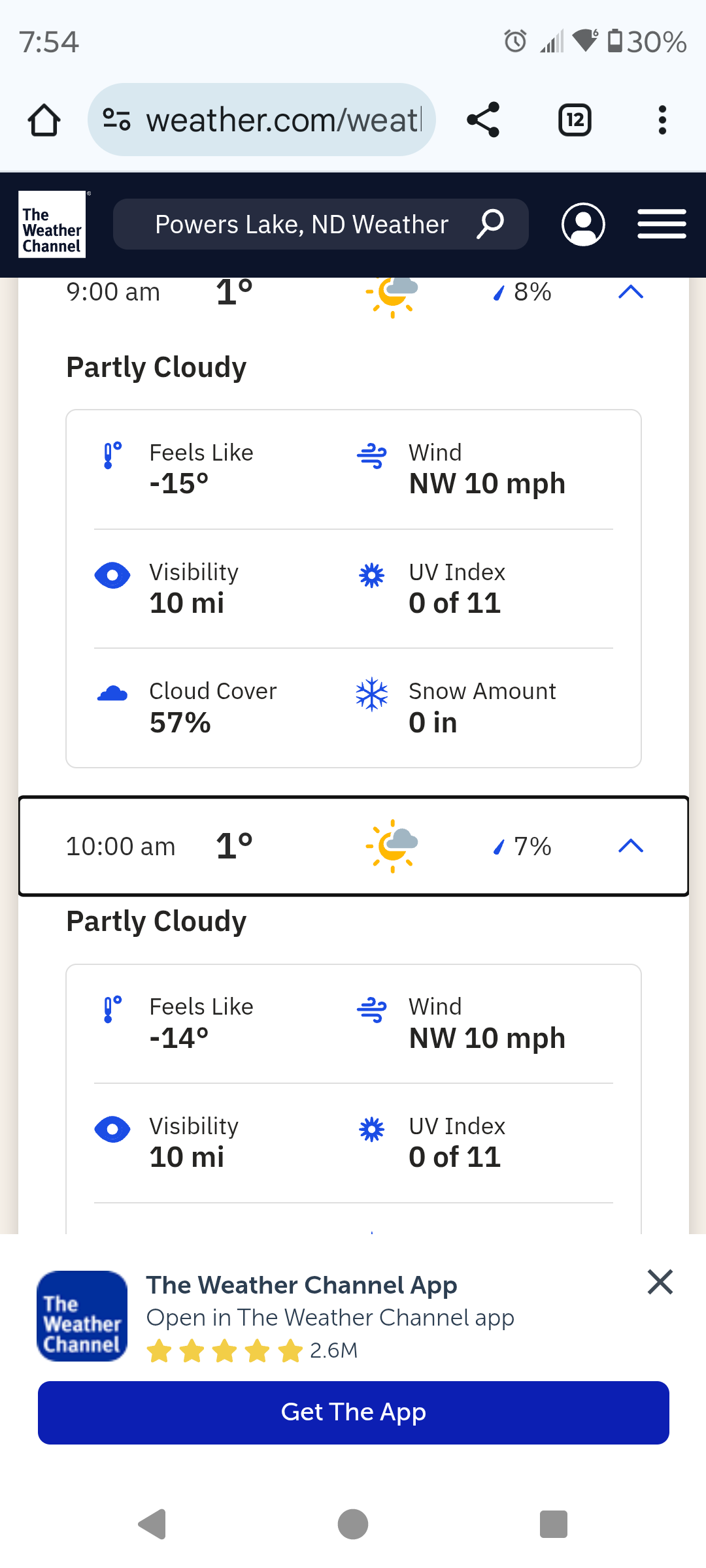Viewport: 706px width, 1568px height.
Task: Go back using system navigation
Action: (152, 1524)
